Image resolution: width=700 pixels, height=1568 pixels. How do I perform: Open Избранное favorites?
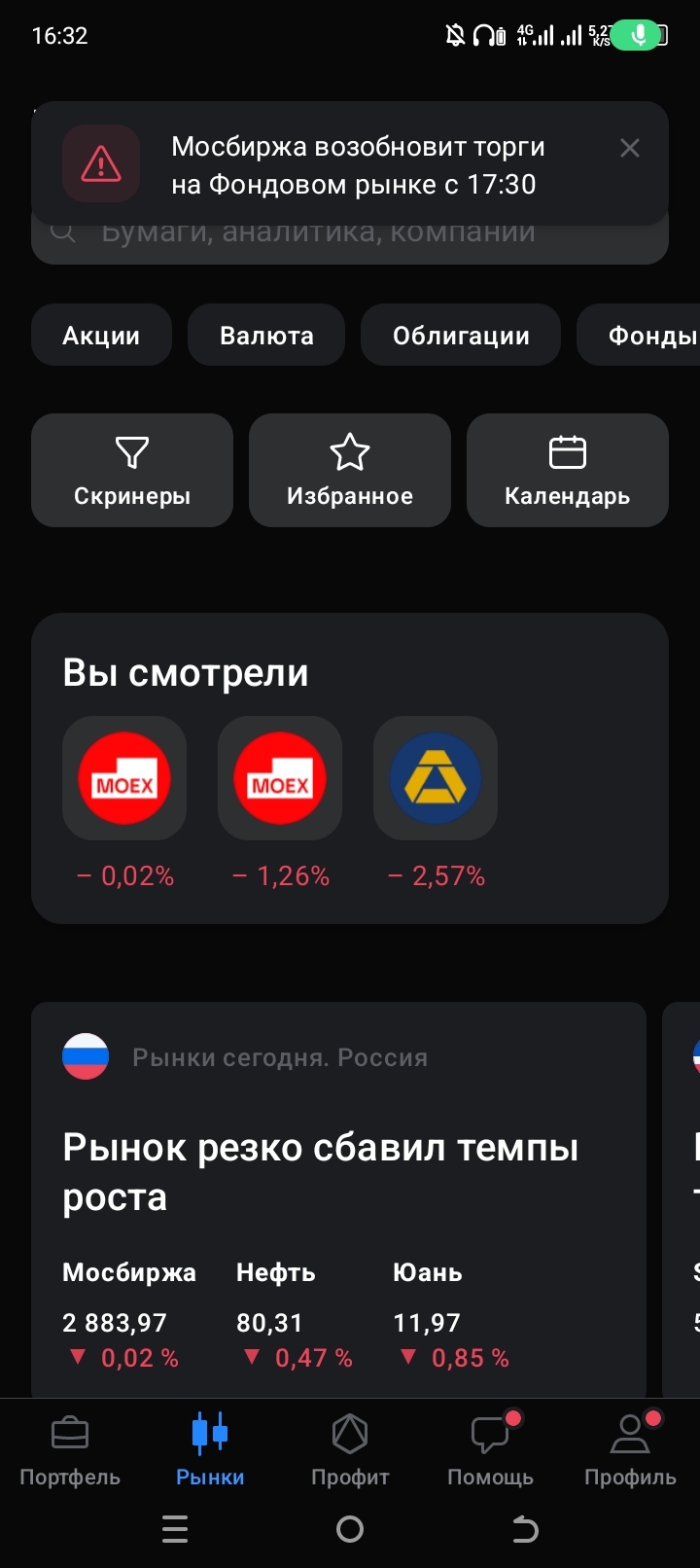pyautogui.click(x=350, y=471)
